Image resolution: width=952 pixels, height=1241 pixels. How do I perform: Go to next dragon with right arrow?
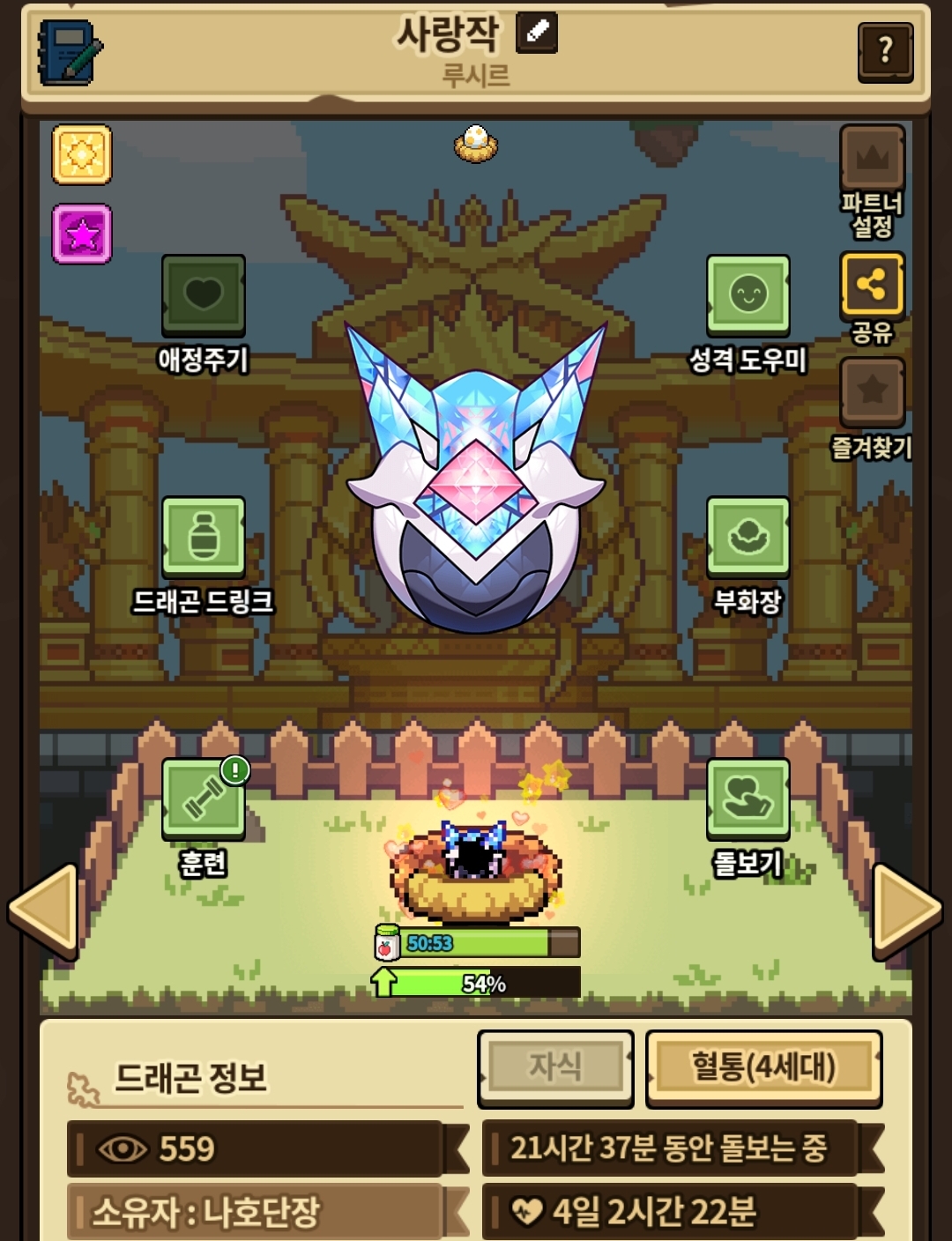click(x=906, y=910)
